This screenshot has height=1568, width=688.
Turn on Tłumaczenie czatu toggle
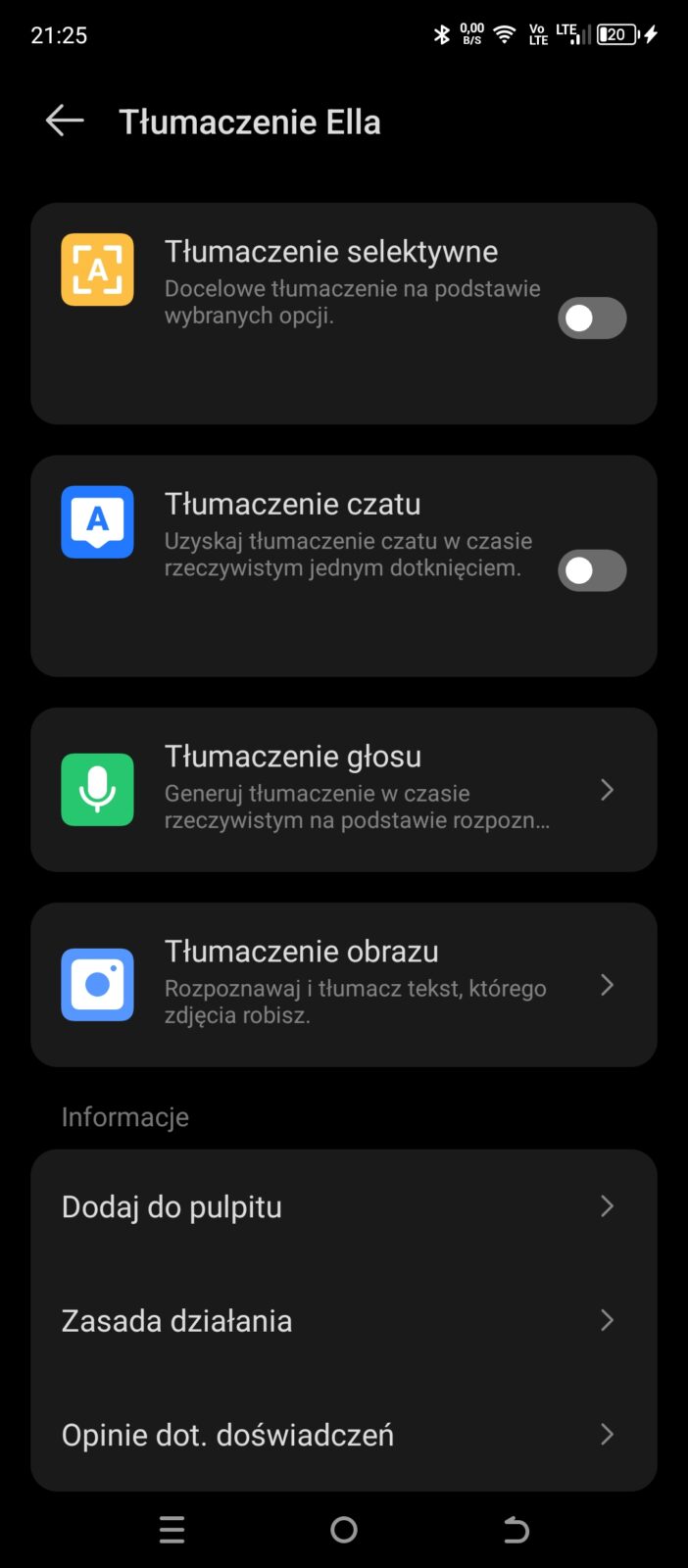[592, 570]
